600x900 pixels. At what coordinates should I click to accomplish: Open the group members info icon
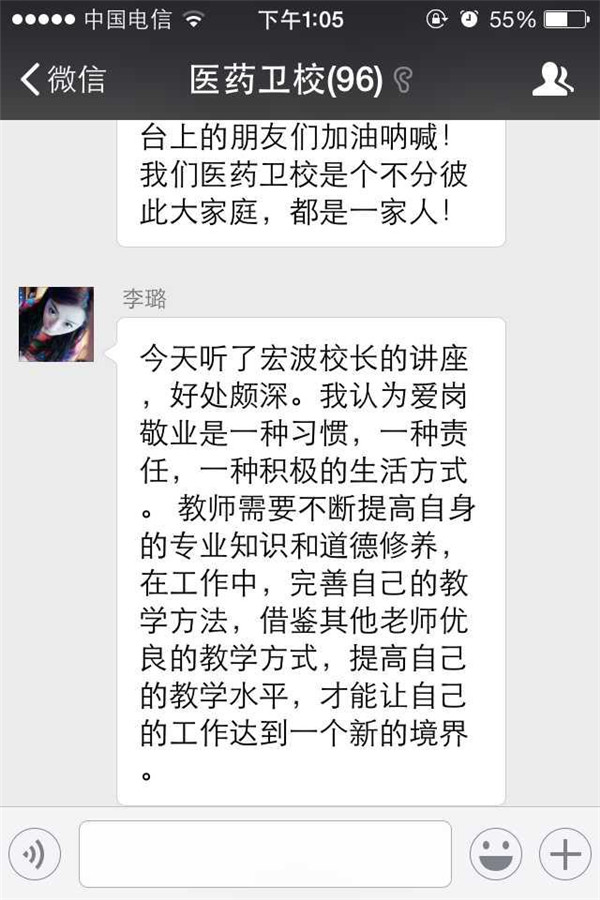click(x=552, y=79)
